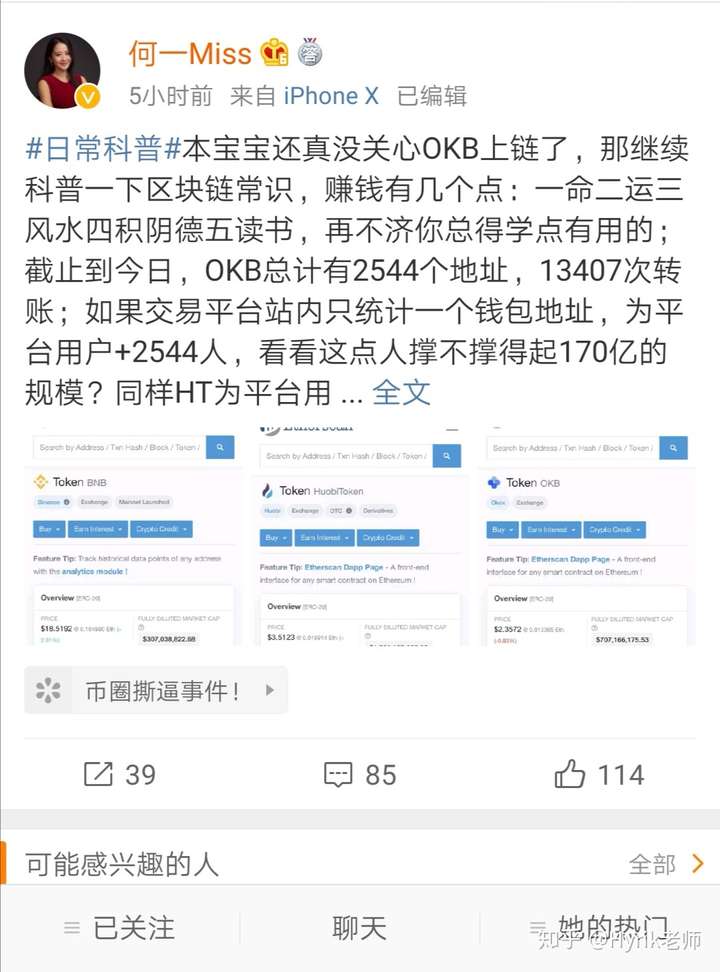The image size is (720, 972).
Task: Open 她的热门 popular posts menu
Action: (x=600, y=927)
